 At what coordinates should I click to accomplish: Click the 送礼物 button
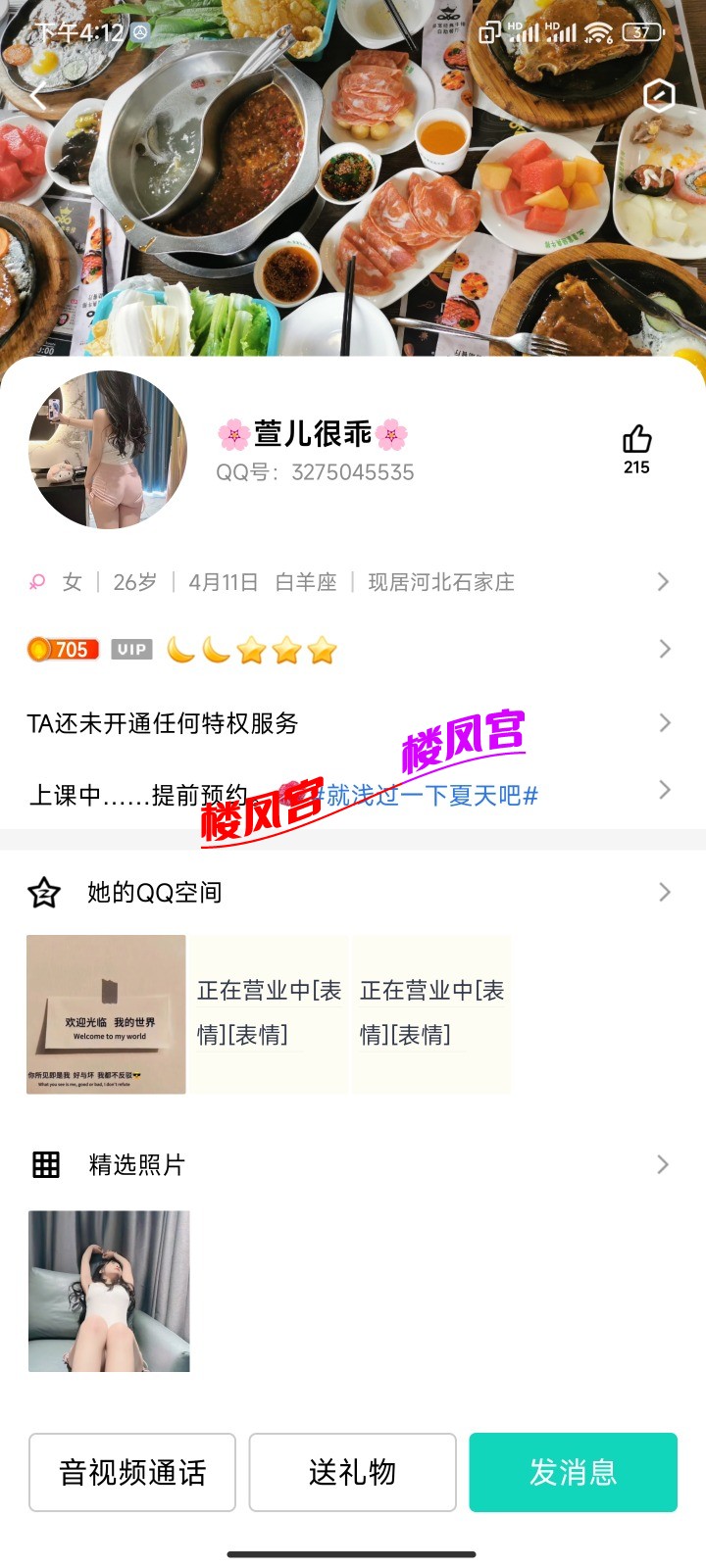point(352,1472)
